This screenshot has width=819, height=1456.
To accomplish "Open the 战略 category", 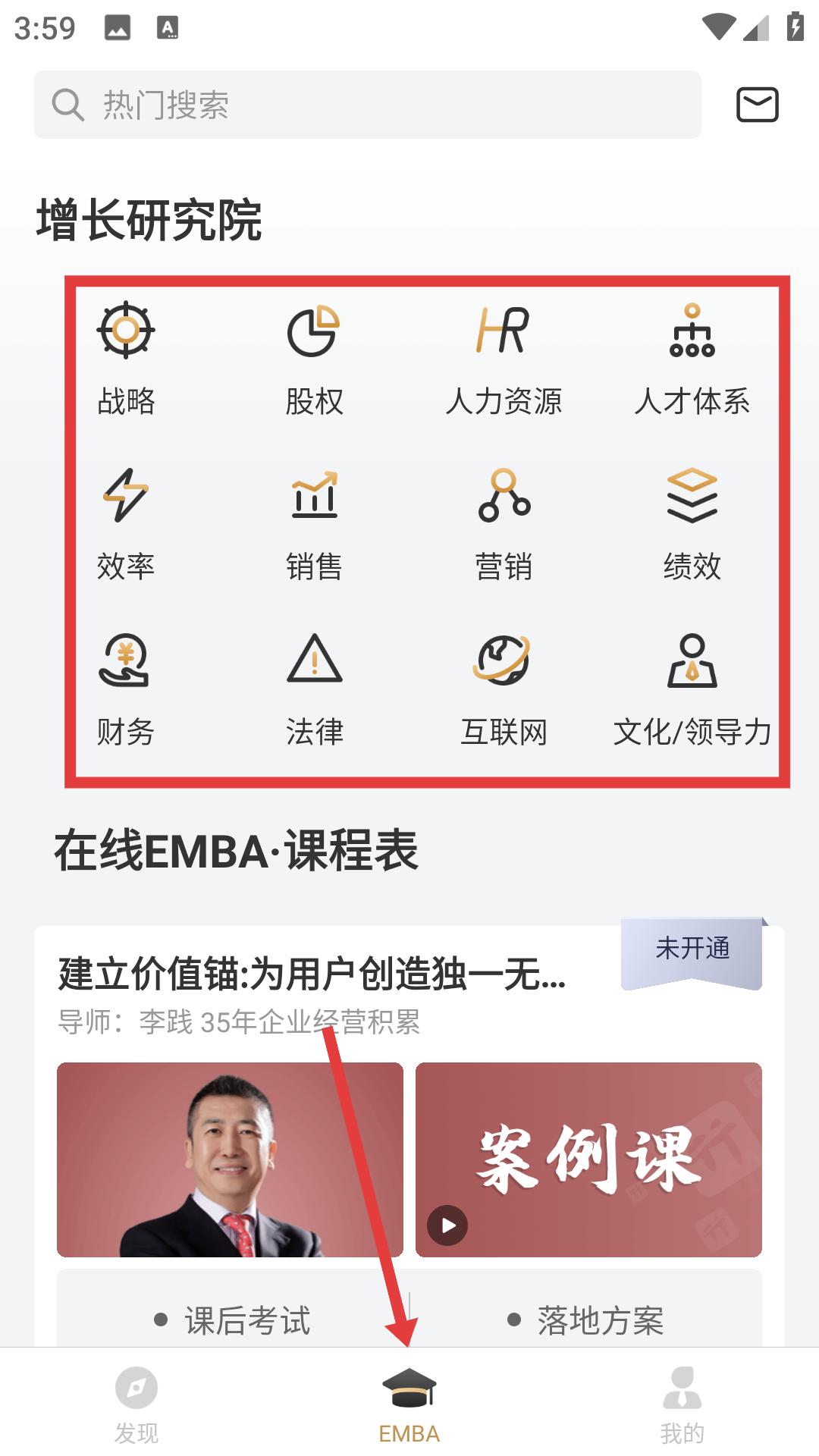I will [126, 358].
